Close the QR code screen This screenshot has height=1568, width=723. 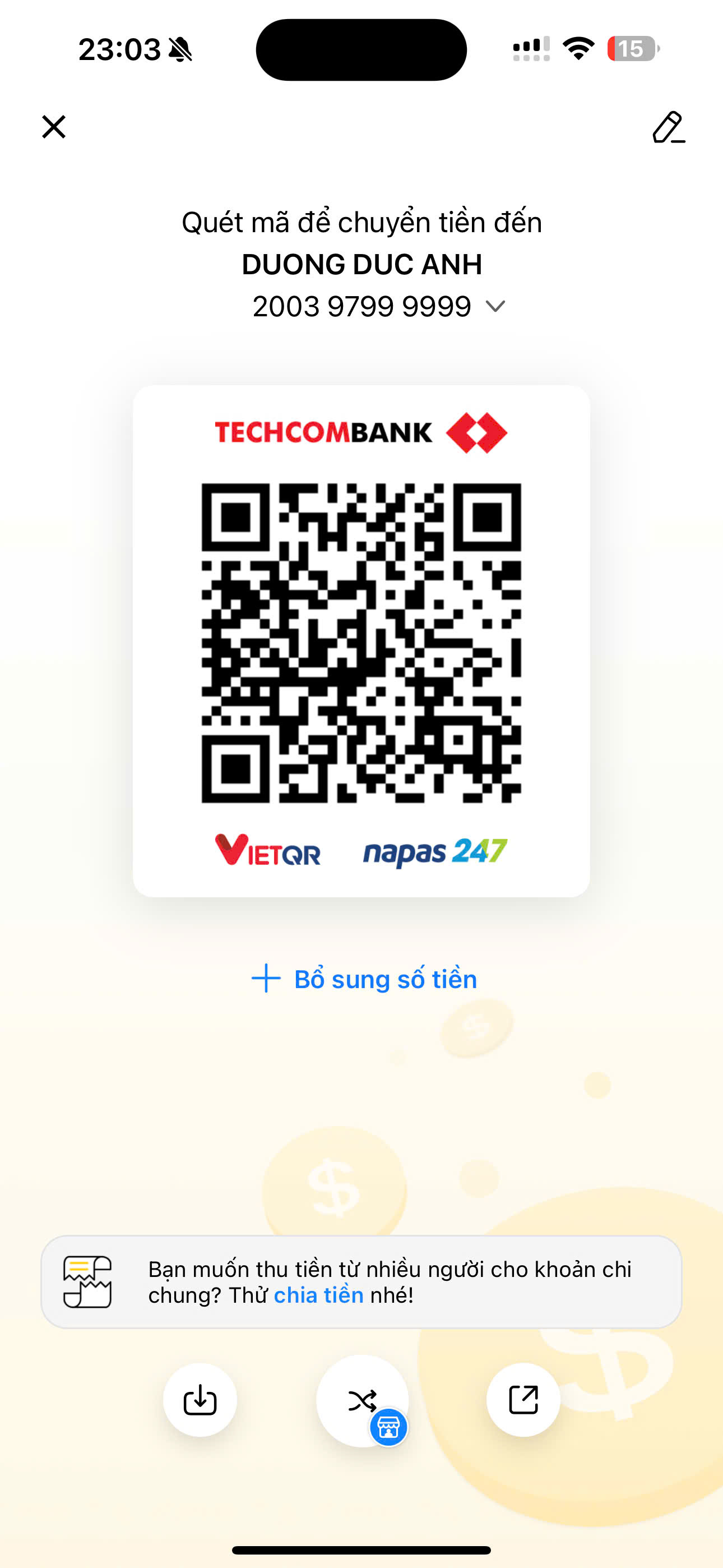tap(54, 127)
